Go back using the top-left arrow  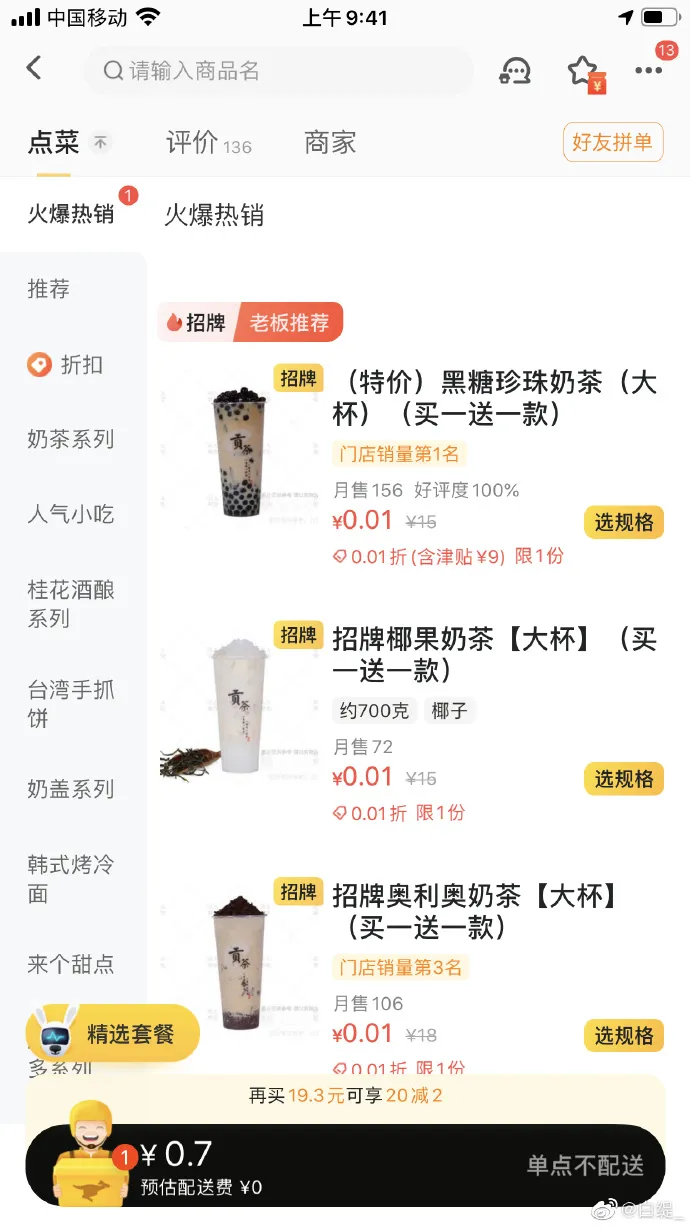[34, 68]
